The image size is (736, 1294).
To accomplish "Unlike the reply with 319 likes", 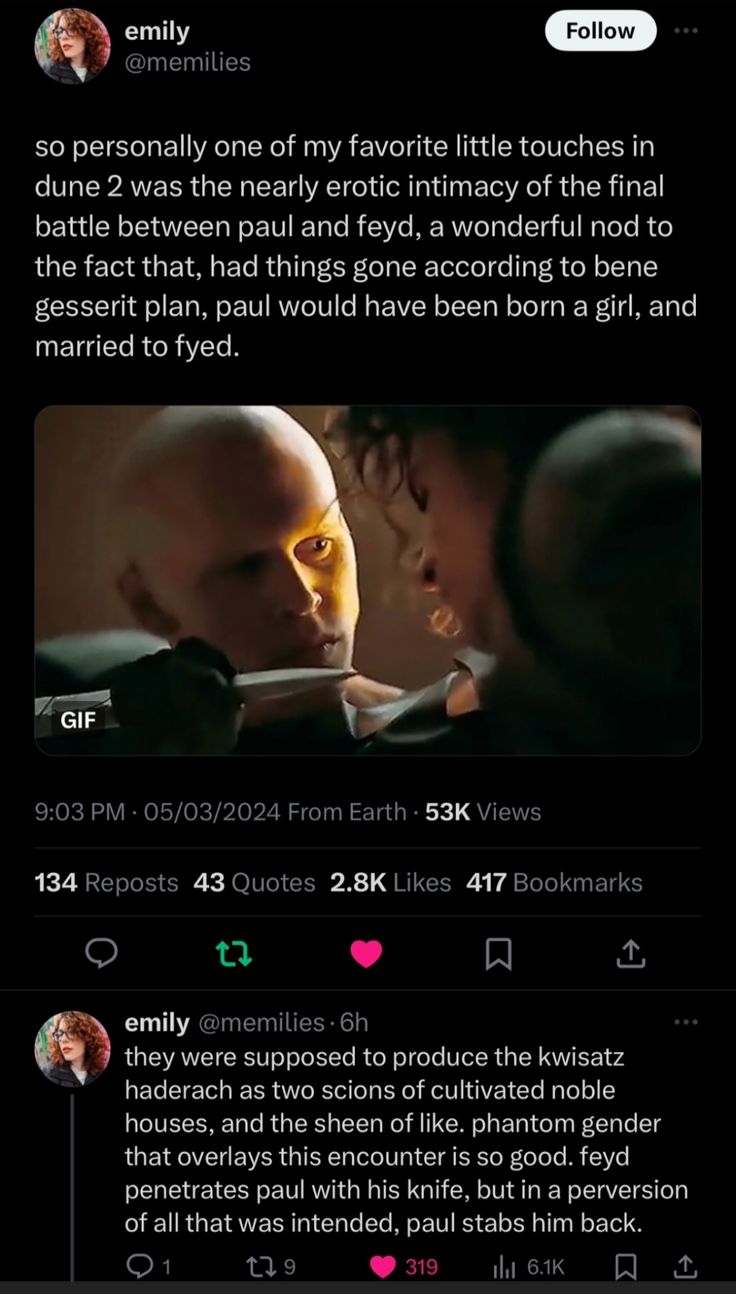I will tap(404, 1267).
